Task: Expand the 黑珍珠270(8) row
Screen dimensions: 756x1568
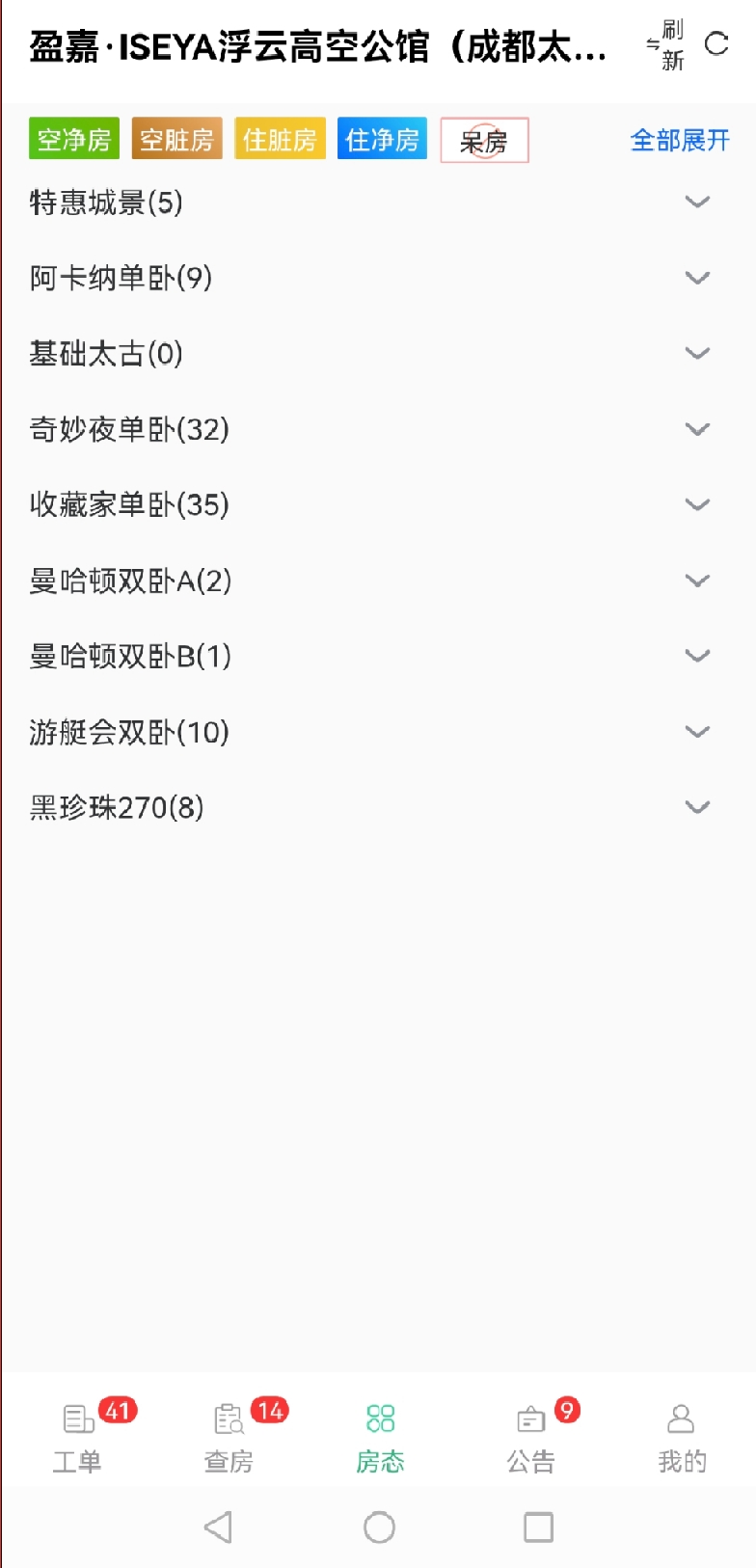Action: coord(378,807)
